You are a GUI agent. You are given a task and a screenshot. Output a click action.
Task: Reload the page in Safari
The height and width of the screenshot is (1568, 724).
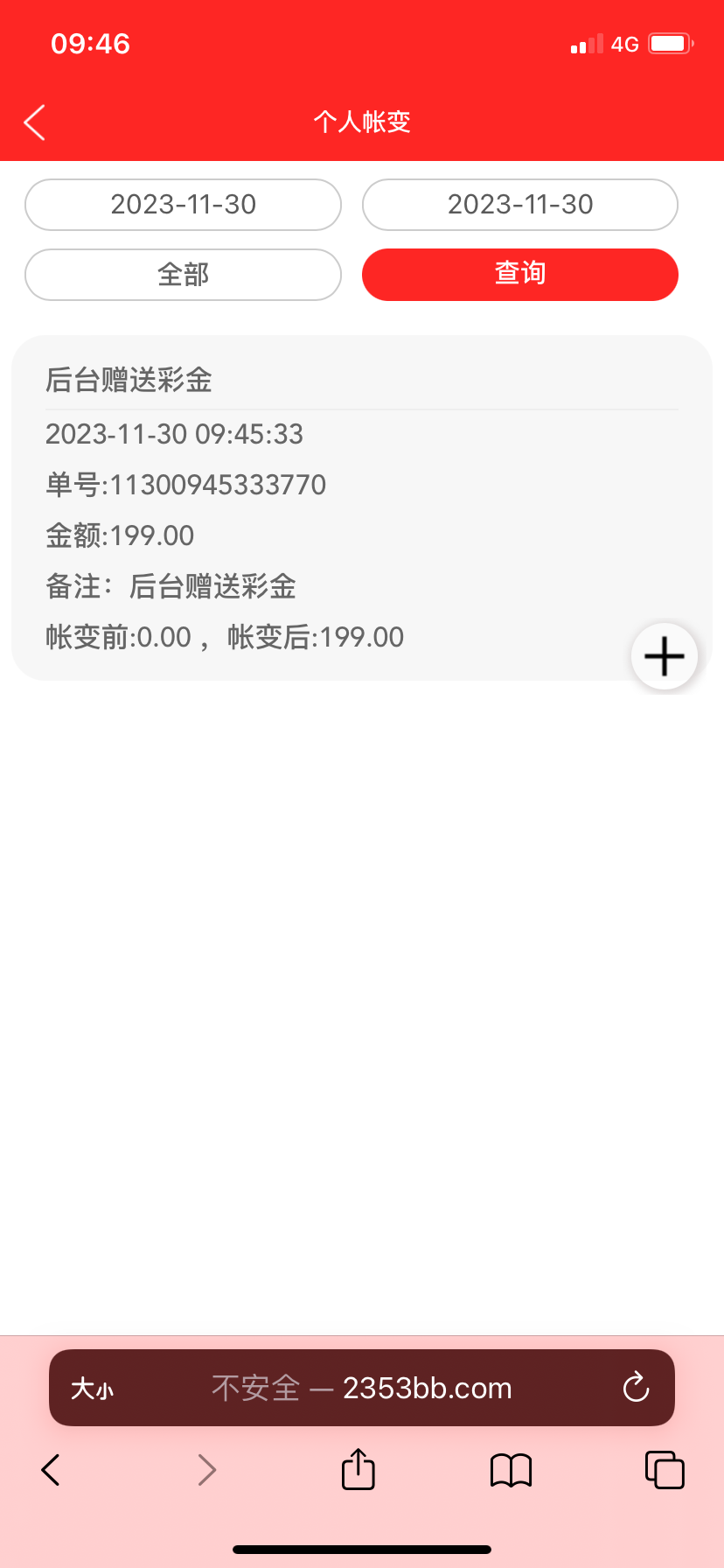coord(636,1388)
